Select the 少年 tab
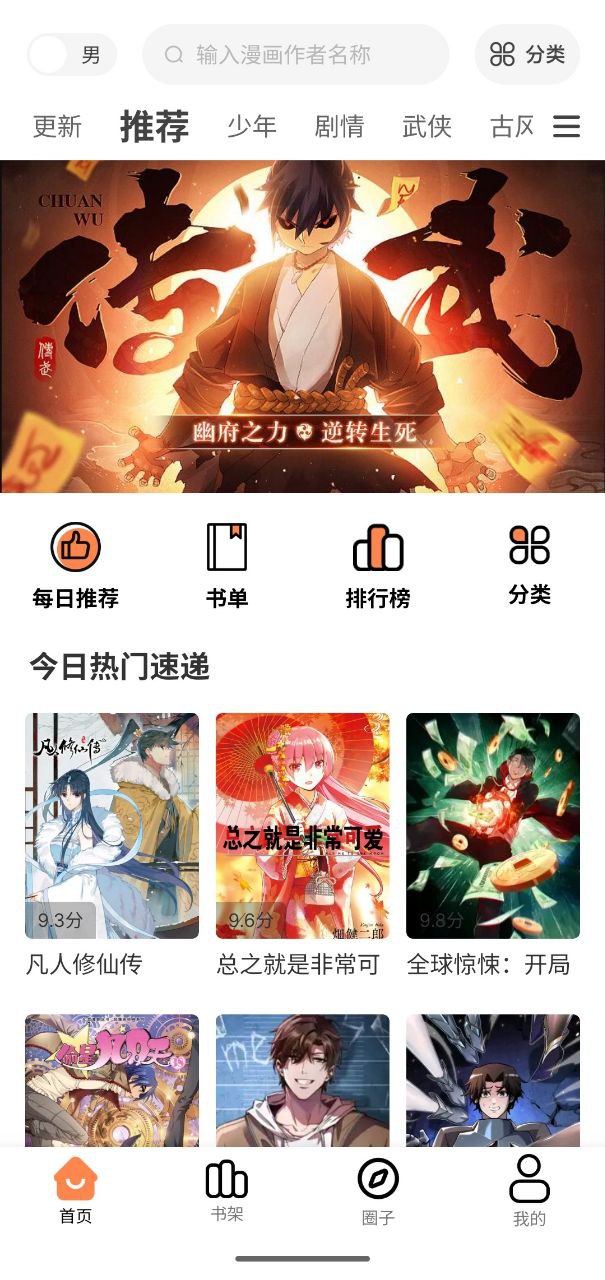This screenshot has height=1280, width=605. (x=251, y=127)
